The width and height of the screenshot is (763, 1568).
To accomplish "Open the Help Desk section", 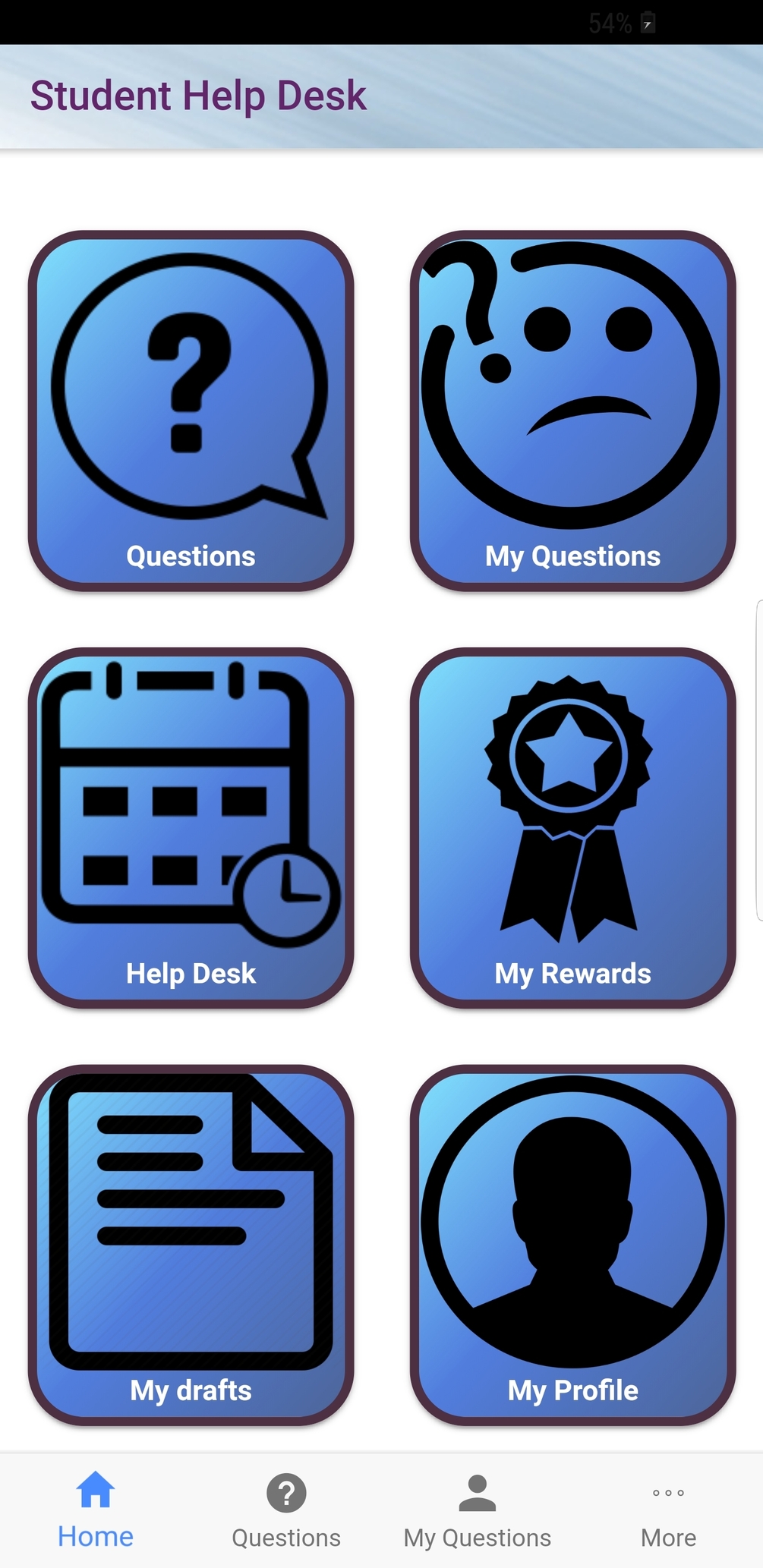I will click(x=192, y=827).
